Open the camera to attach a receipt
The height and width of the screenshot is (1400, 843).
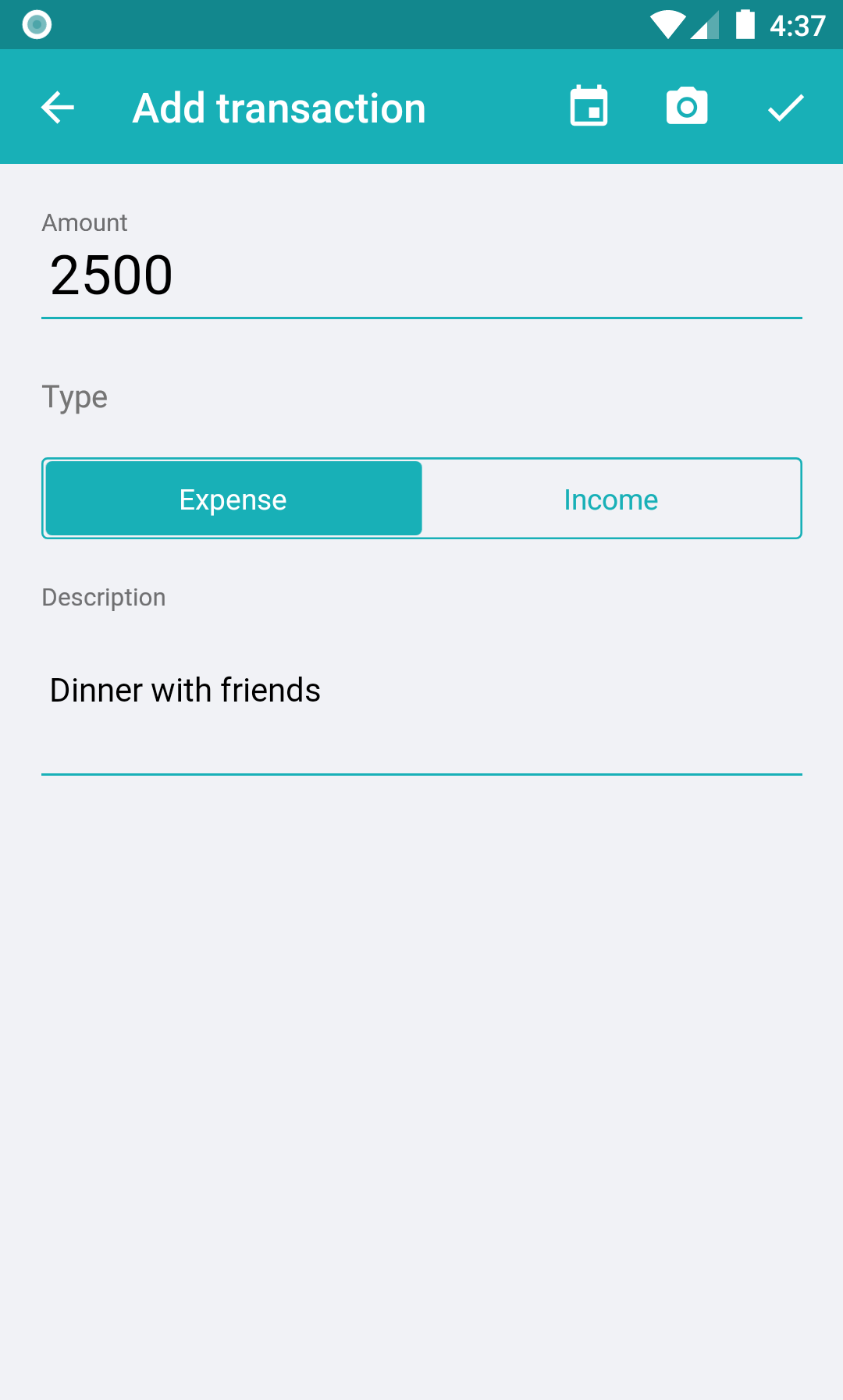[x=687, y=106]
